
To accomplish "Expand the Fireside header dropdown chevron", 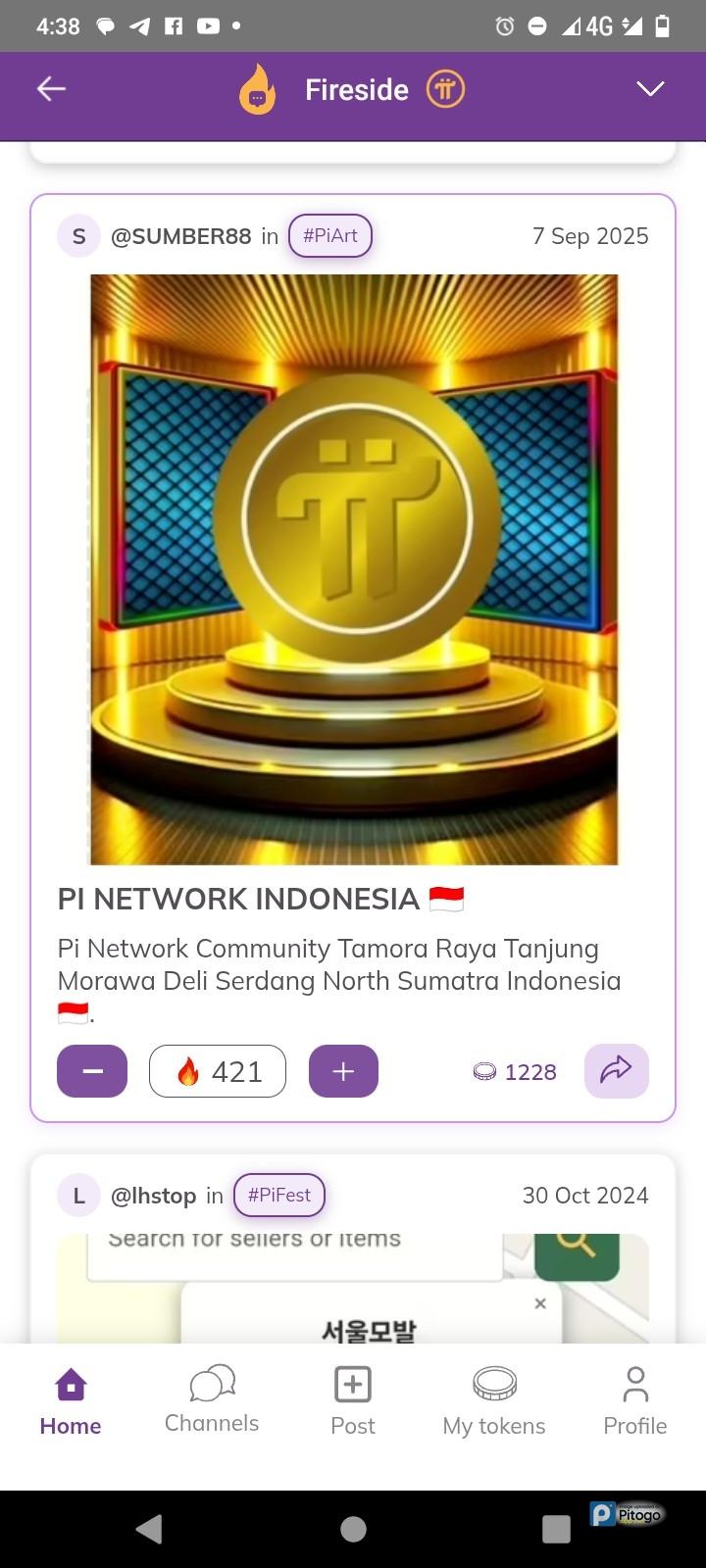I will point(650,89).
